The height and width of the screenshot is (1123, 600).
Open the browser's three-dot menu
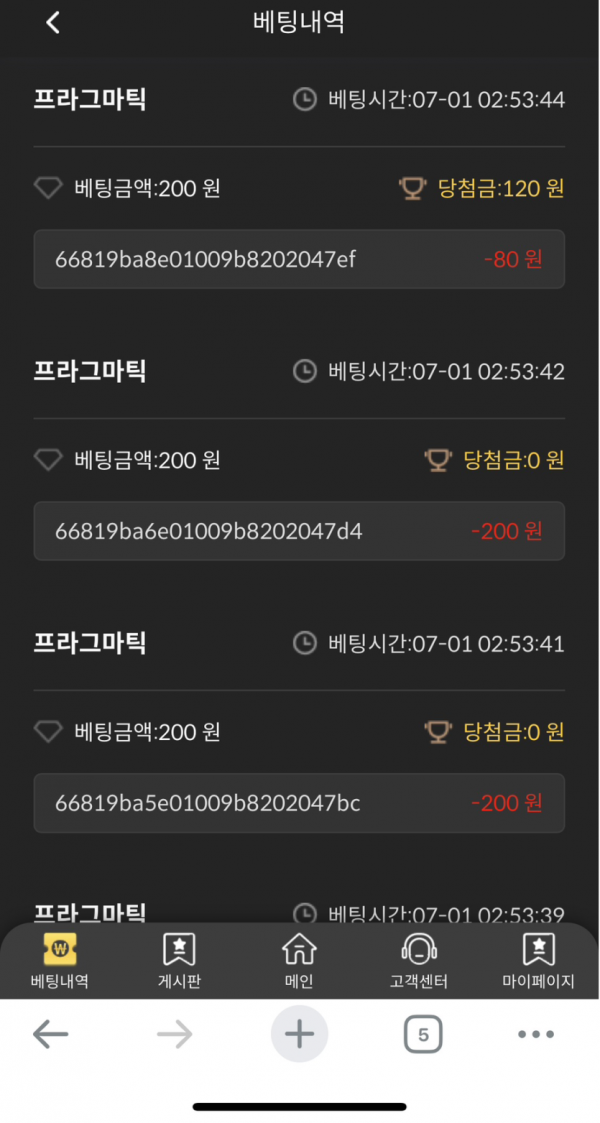(x=536, y=1033)
